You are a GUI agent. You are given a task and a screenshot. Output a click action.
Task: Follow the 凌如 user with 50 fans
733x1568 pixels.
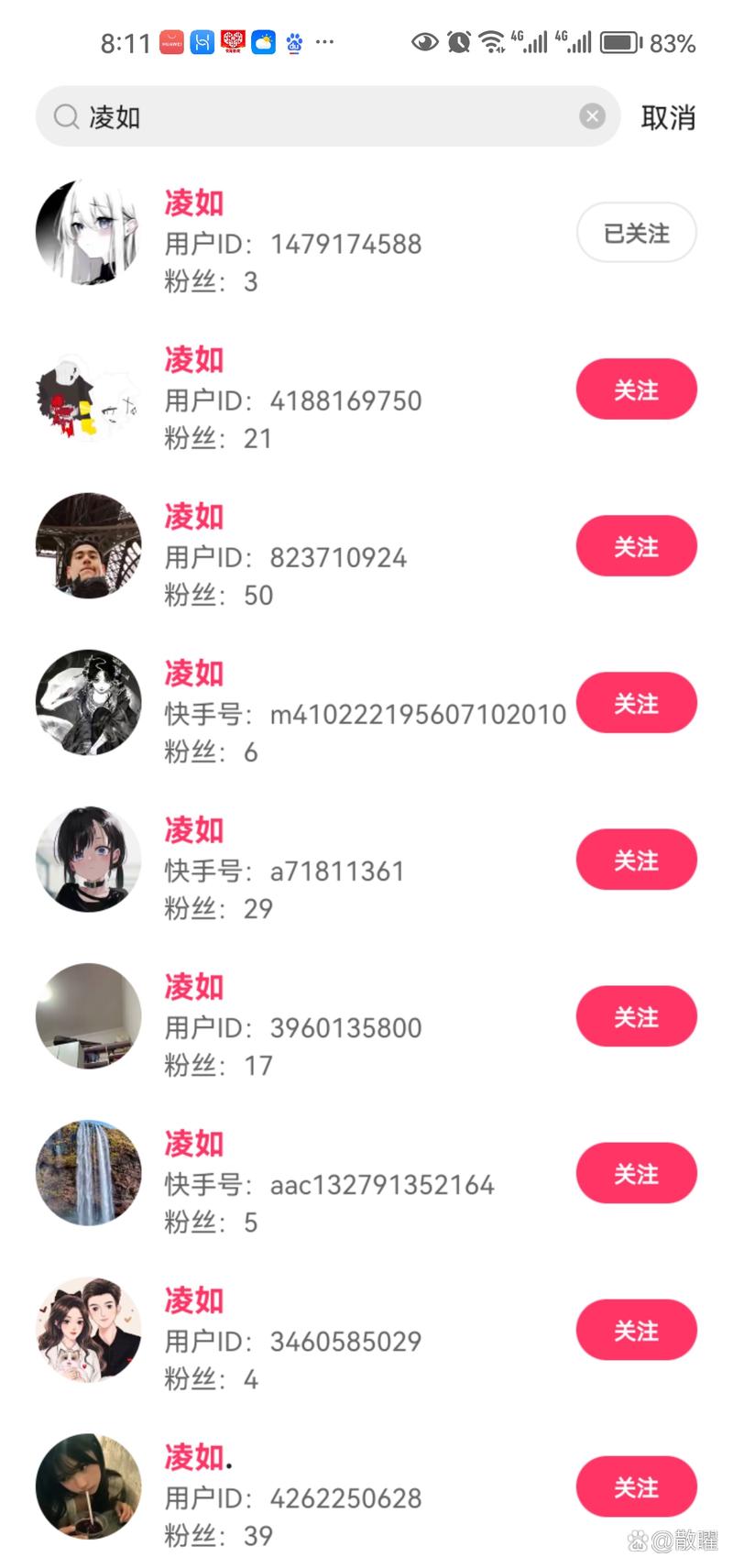coord(636,546)
